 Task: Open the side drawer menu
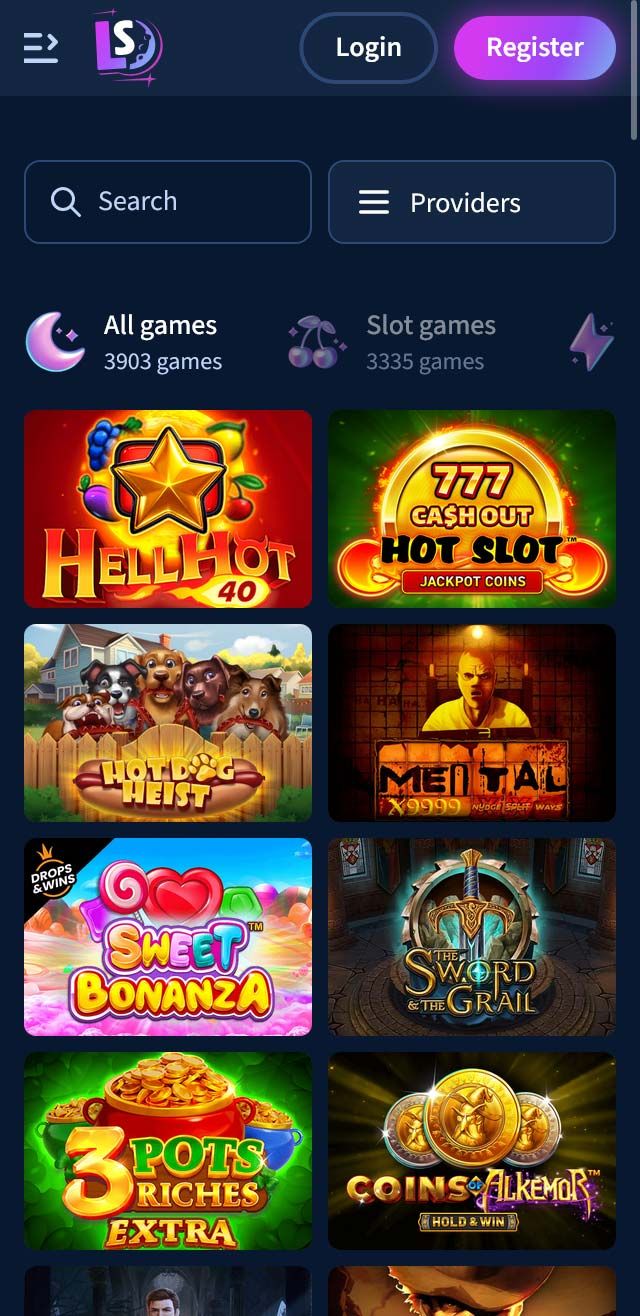click(41, 47)
